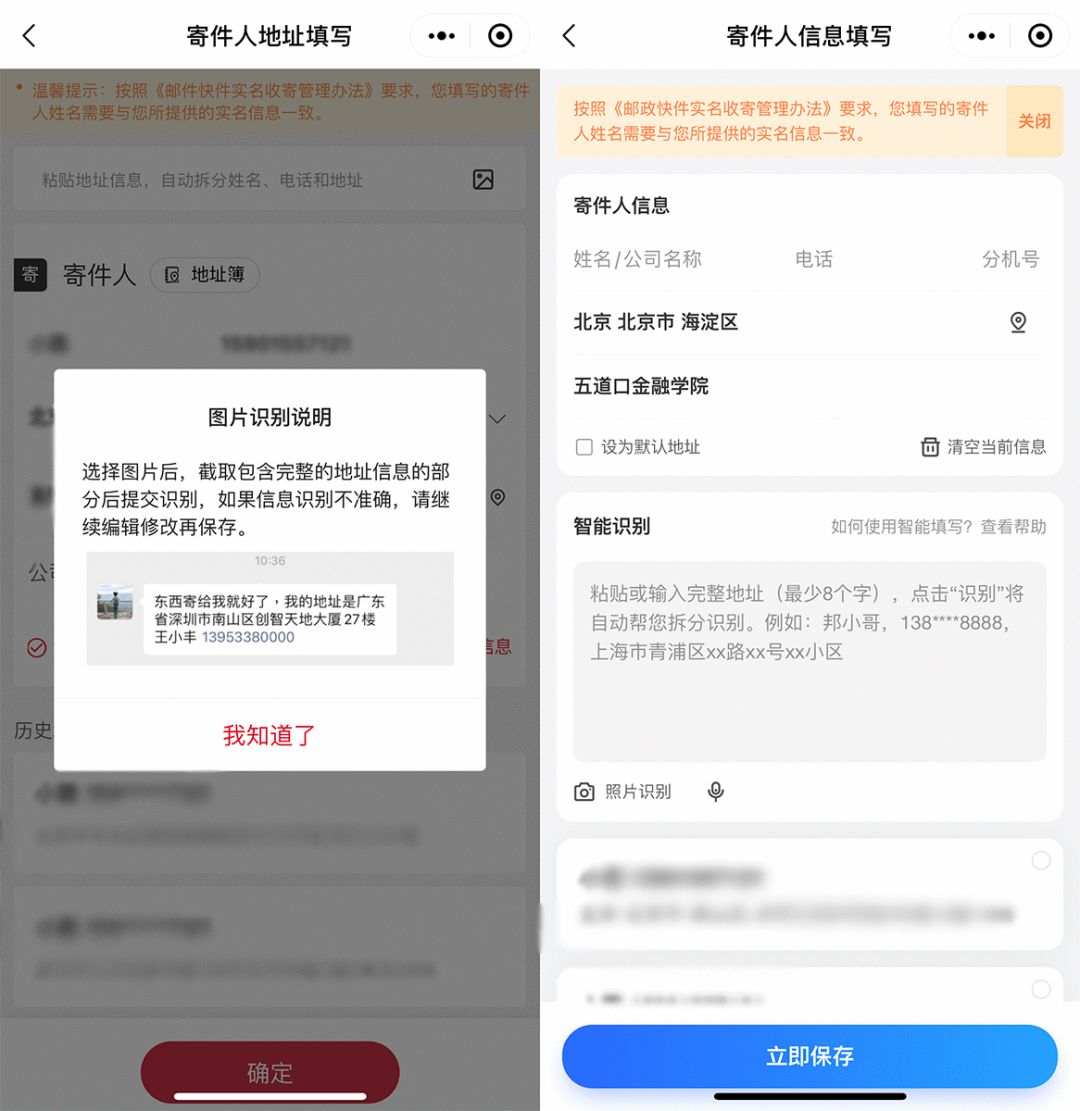The width and height of the screenshot is (1080, 1111).
Task: Tap location pin beside 海淀区
Action: point(1018,322)
